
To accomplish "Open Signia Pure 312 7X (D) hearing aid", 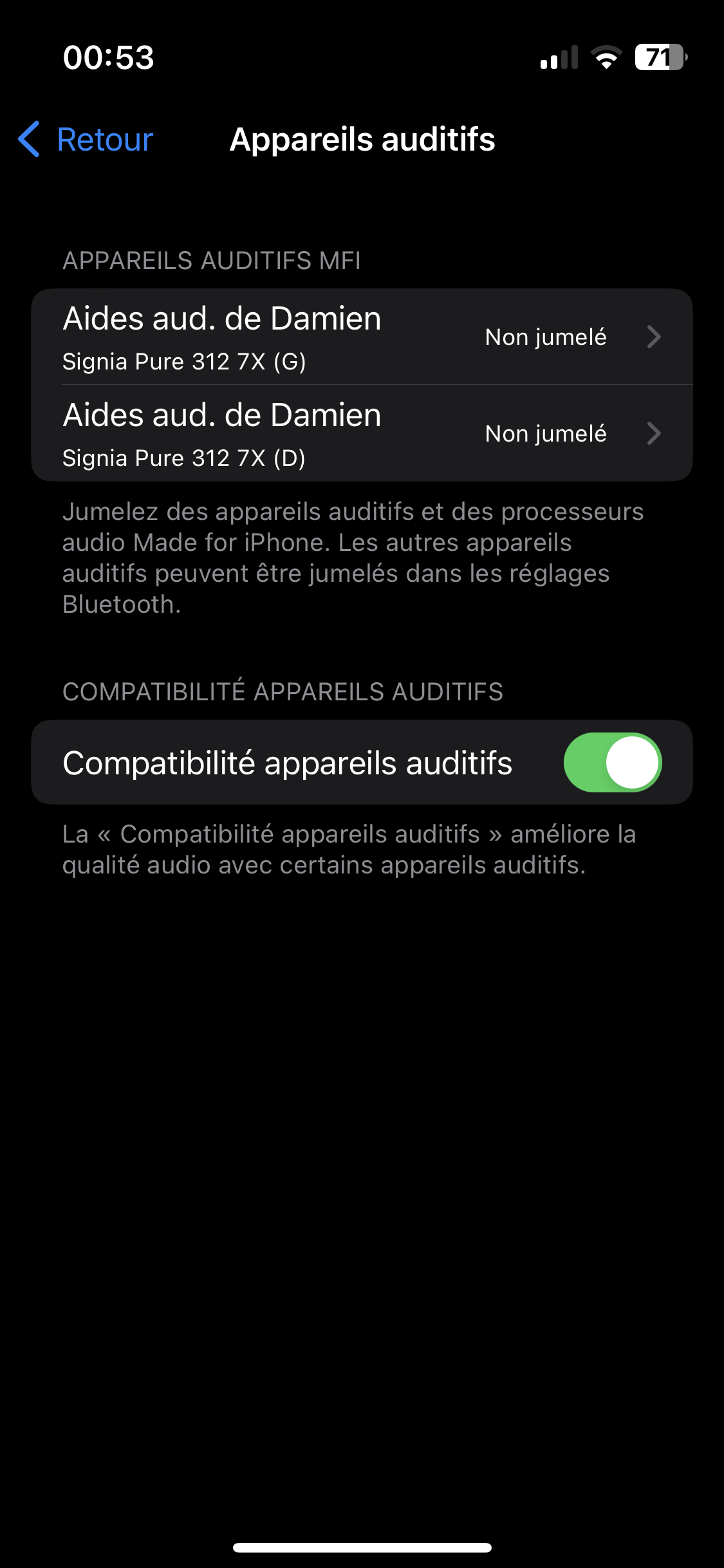I will (361, 434).
